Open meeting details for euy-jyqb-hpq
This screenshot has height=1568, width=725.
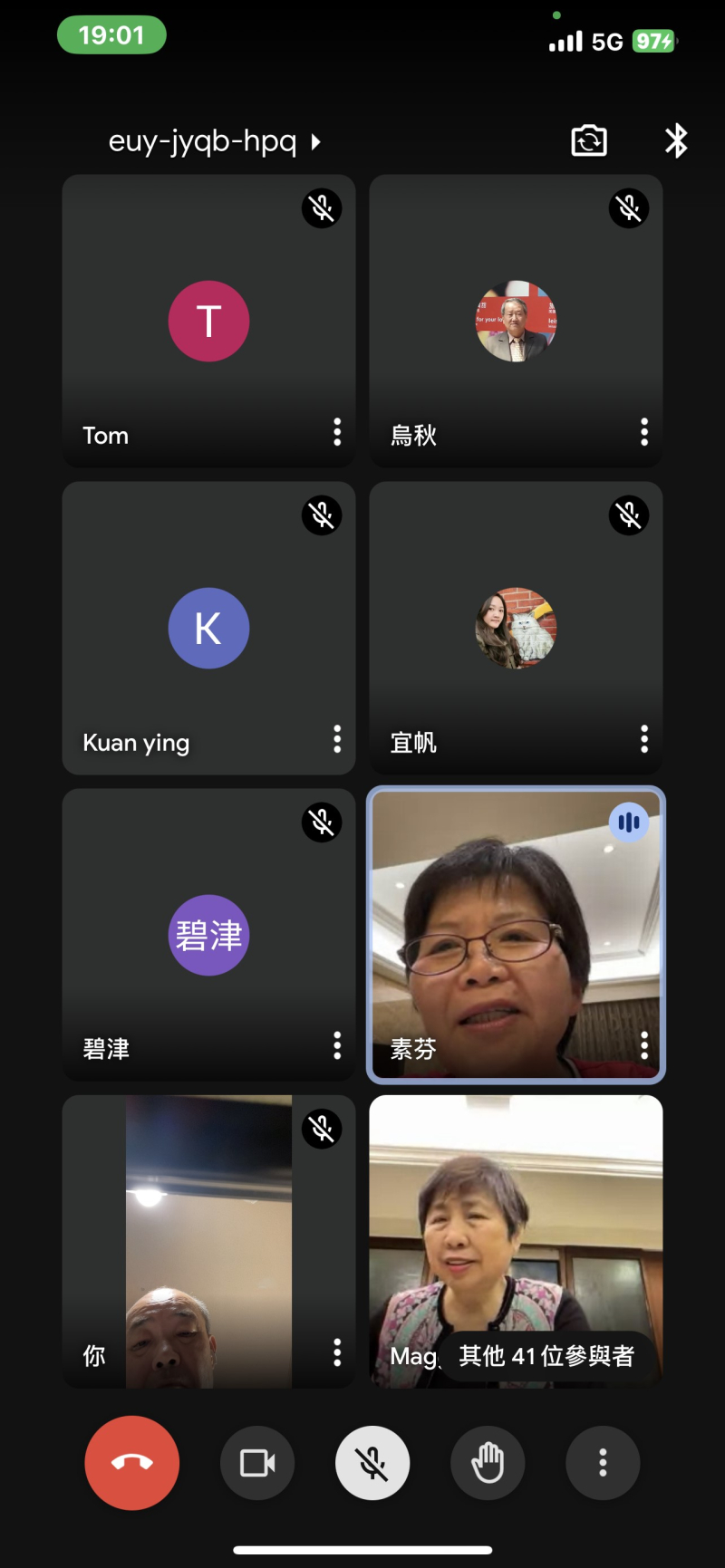(x=214, y=141)
